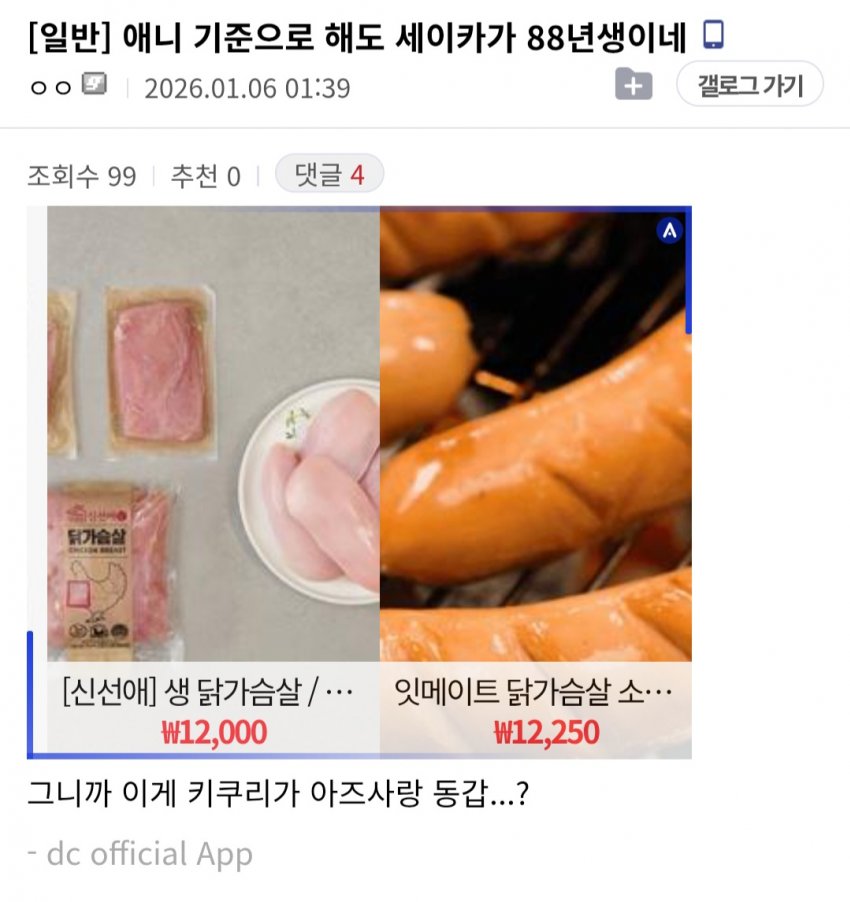
Task: Open the 갤로그 가기 button
Action: tap(749, 85)
